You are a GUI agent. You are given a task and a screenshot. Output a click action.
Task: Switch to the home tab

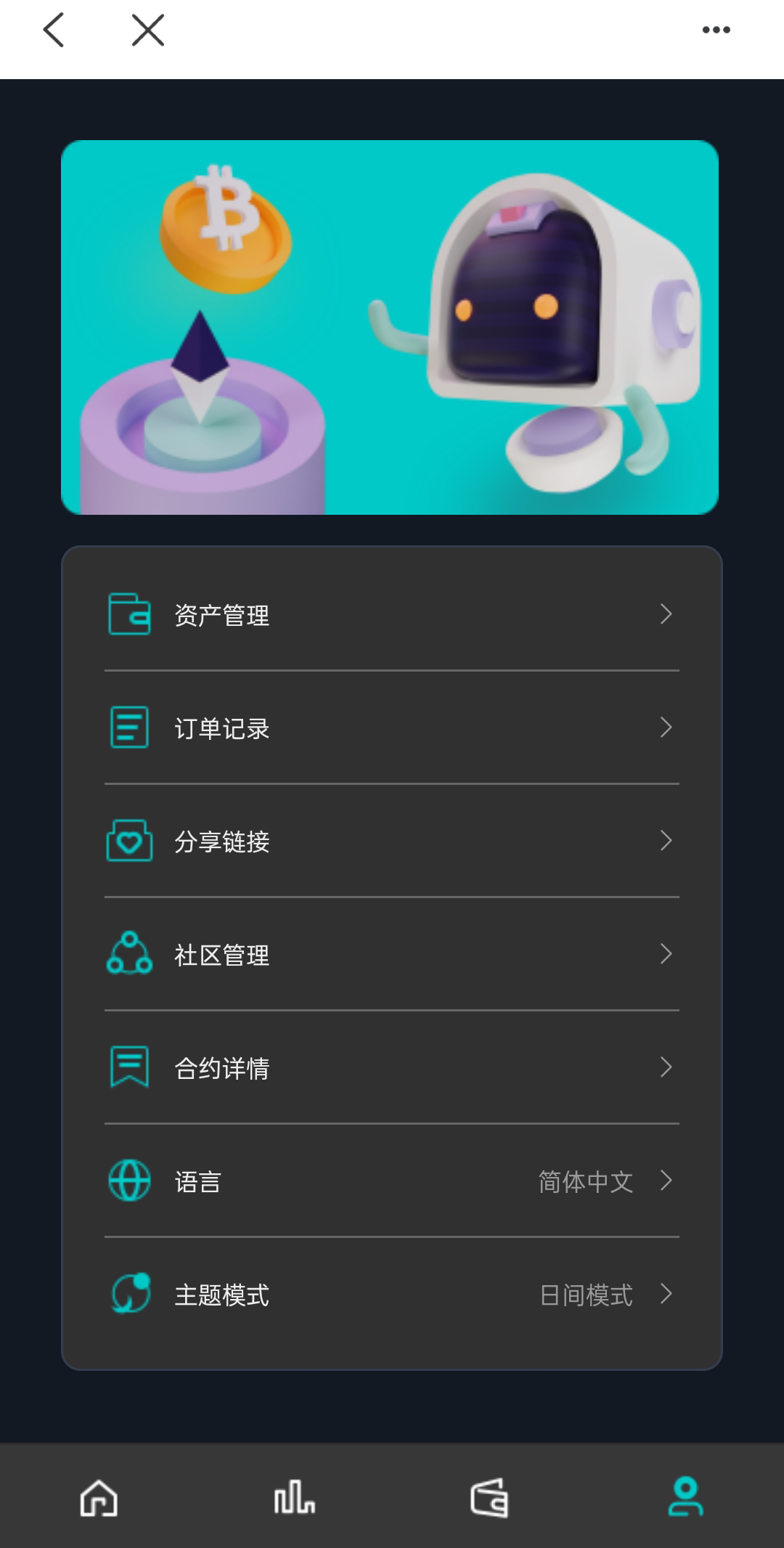click(99, 1498)
